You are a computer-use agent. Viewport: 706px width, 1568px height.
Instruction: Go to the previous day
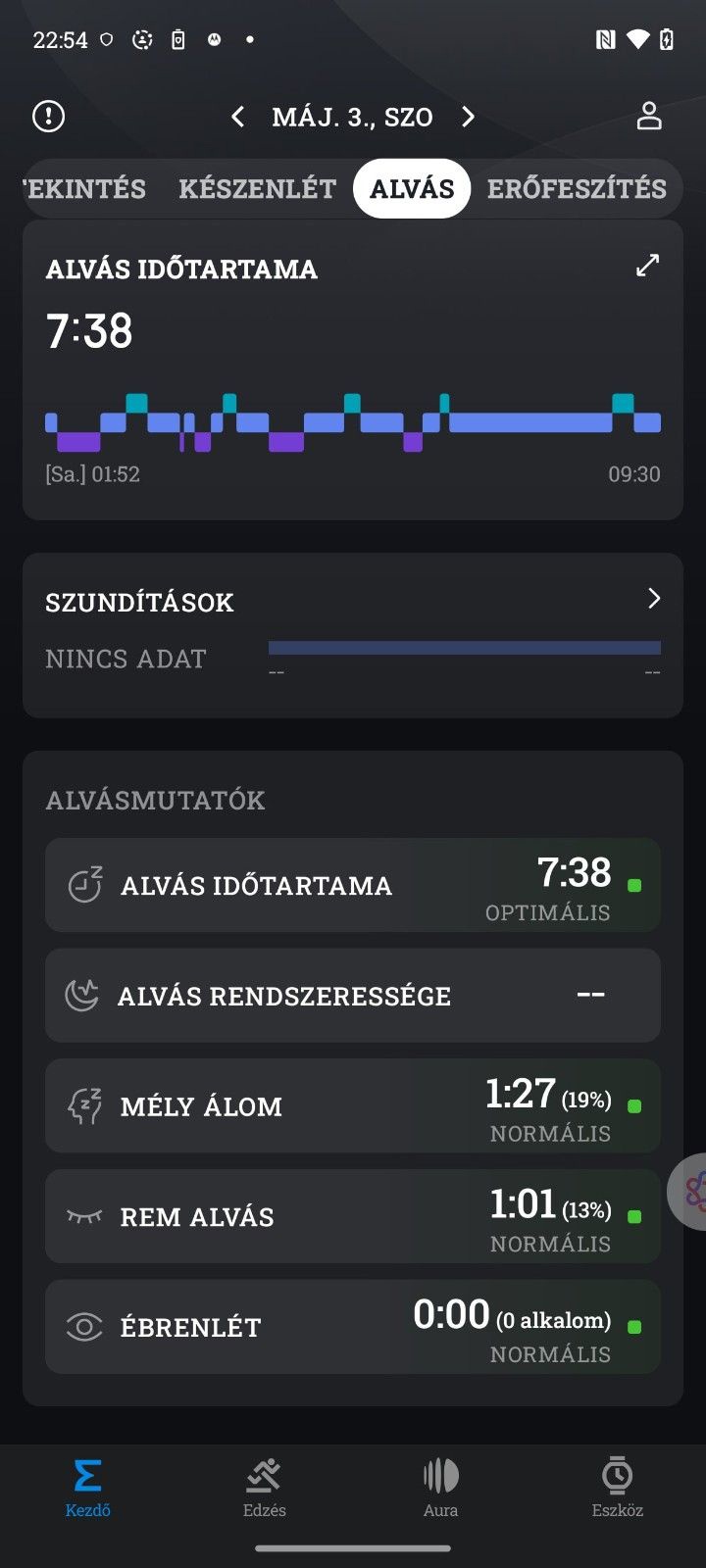238,118
